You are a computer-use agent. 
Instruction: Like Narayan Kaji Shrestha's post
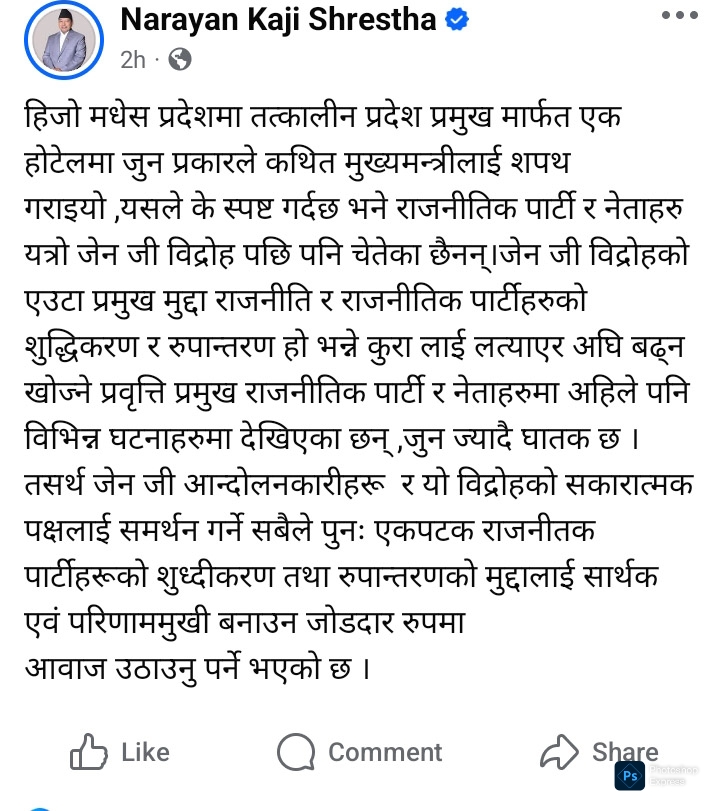pos(119,752)
